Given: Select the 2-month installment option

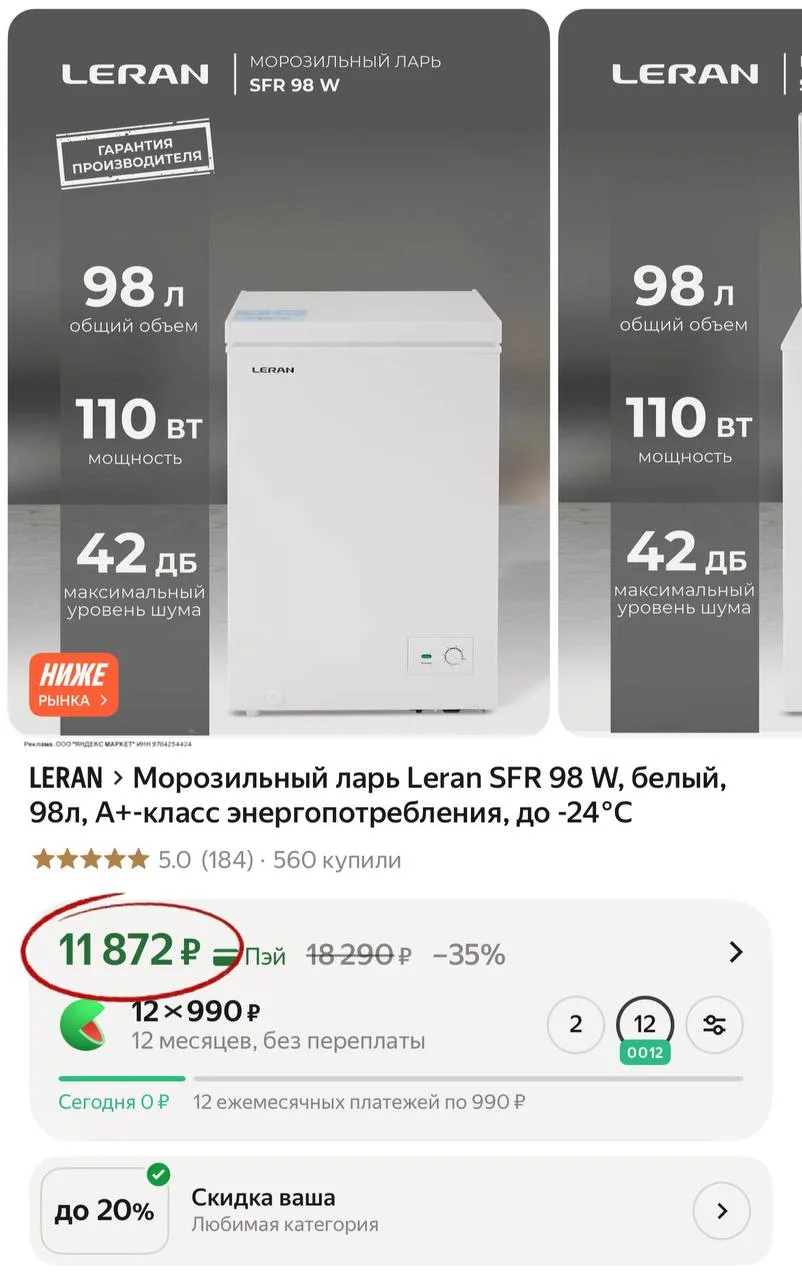Looking at the screenshot, I should point(575,1025).
